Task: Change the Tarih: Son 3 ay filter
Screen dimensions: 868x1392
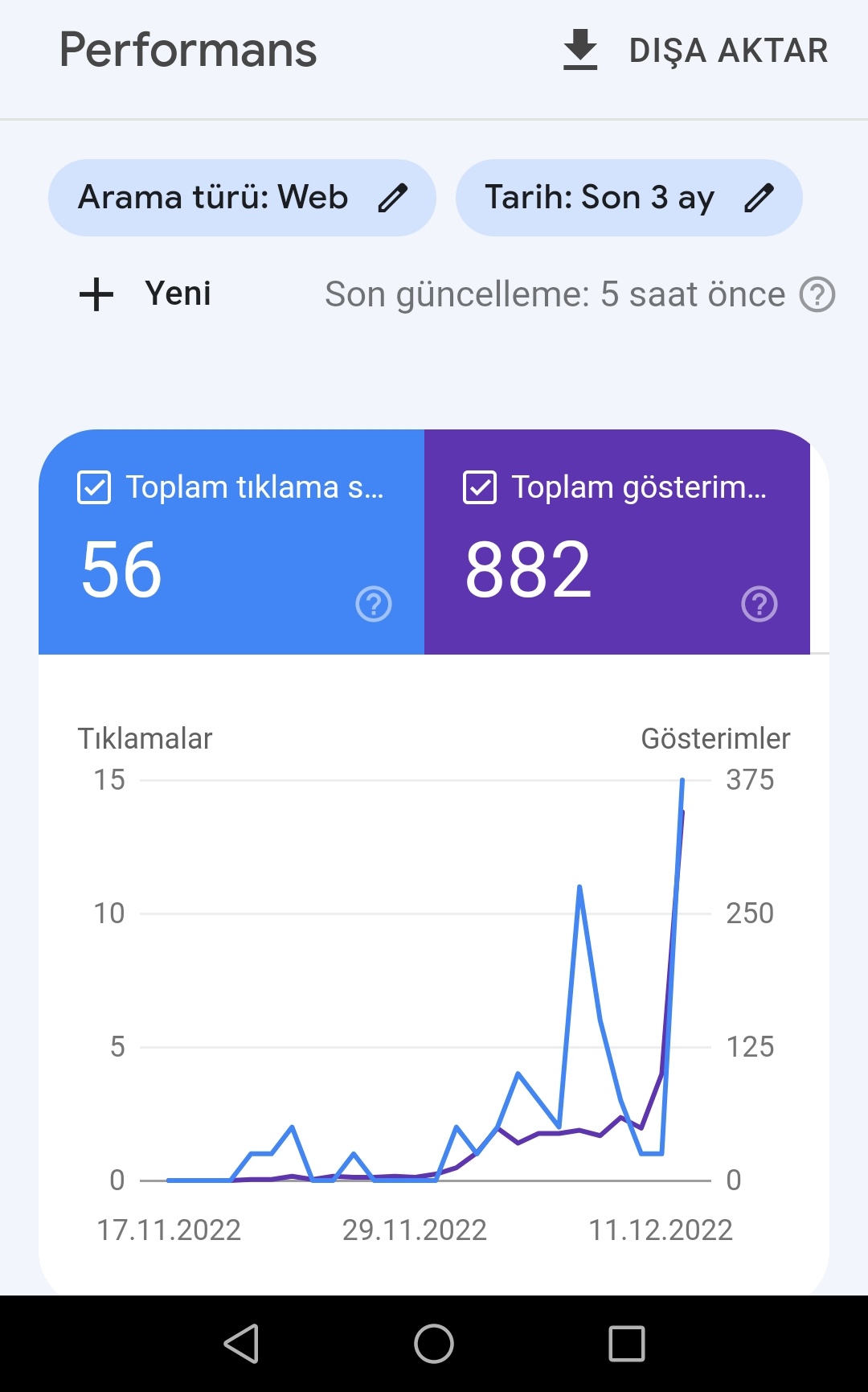Action: pyautogui.click(x=628, y=198)
